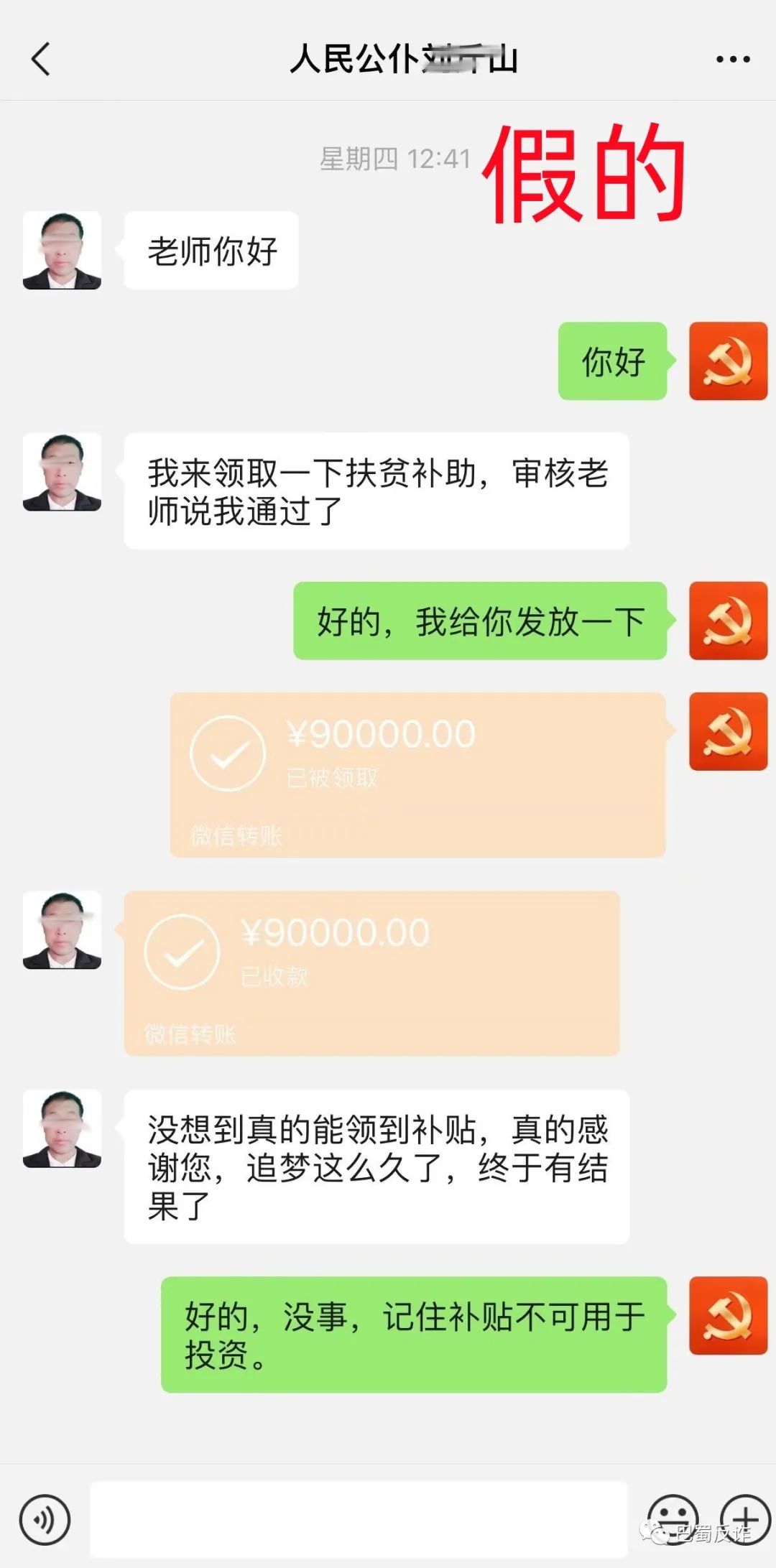Open the ¥90000.00 transfer marked 已收款
Screen dimensions: 776x1568
371,973
